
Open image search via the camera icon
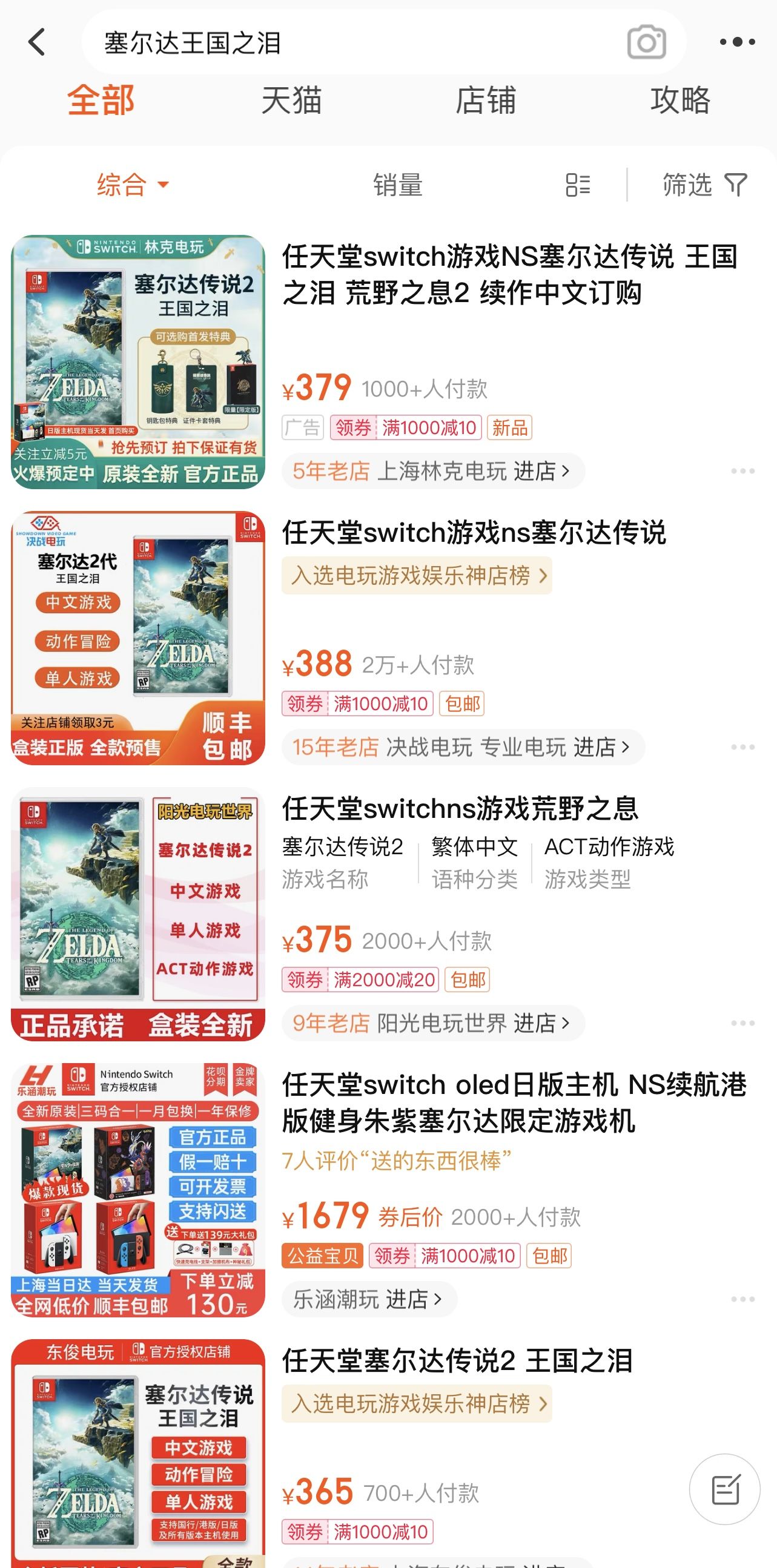pos(647,42)
